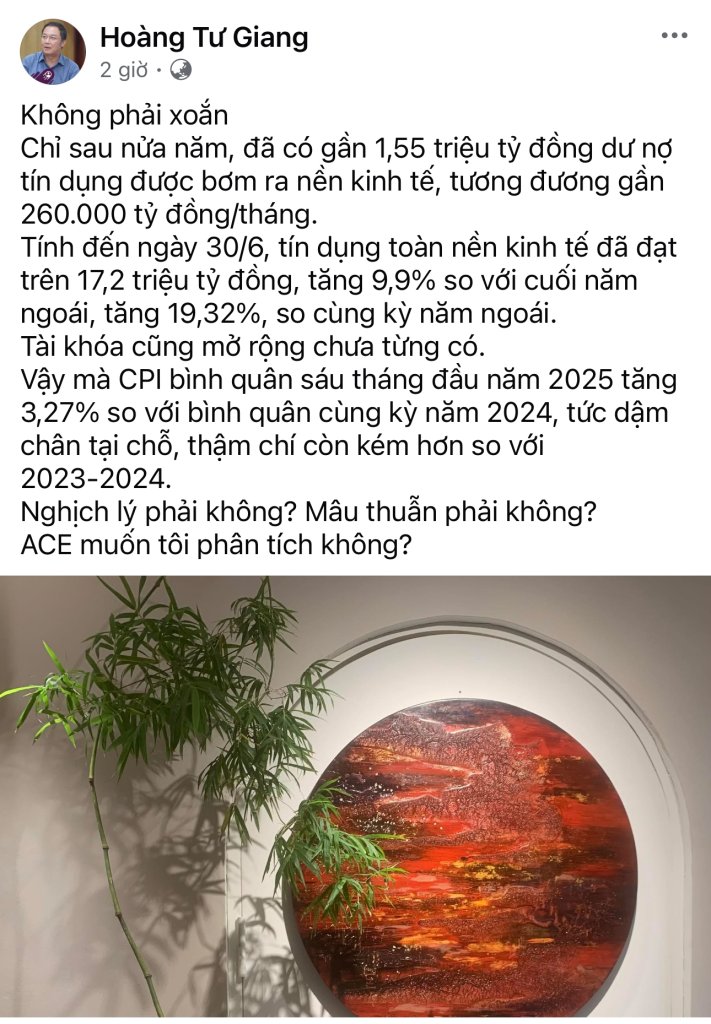Open the post's three-dot options menu
Screen dimensions: 711x1024
[x=674, y=35]
